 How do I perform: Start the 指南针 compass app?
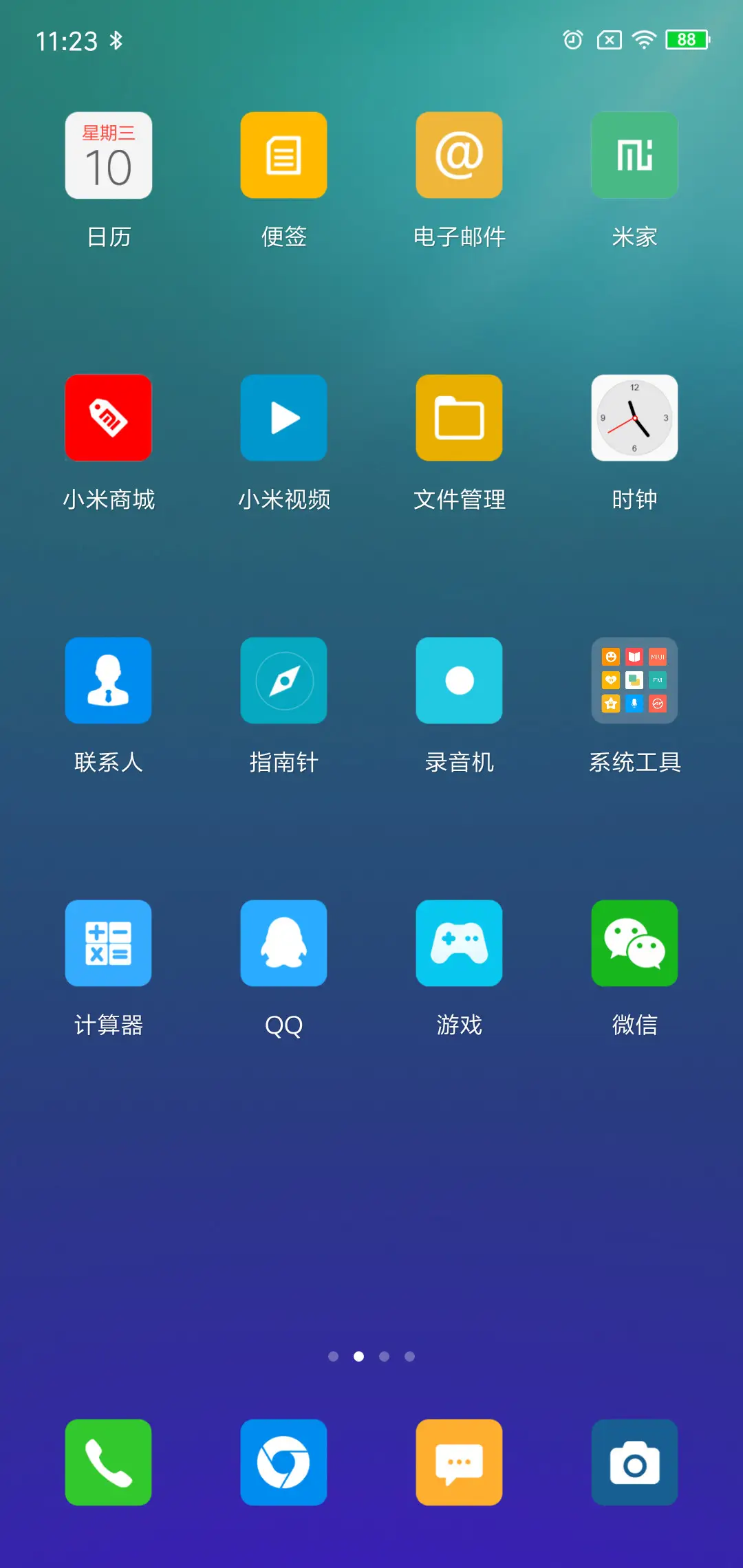(x=283, y=680)
